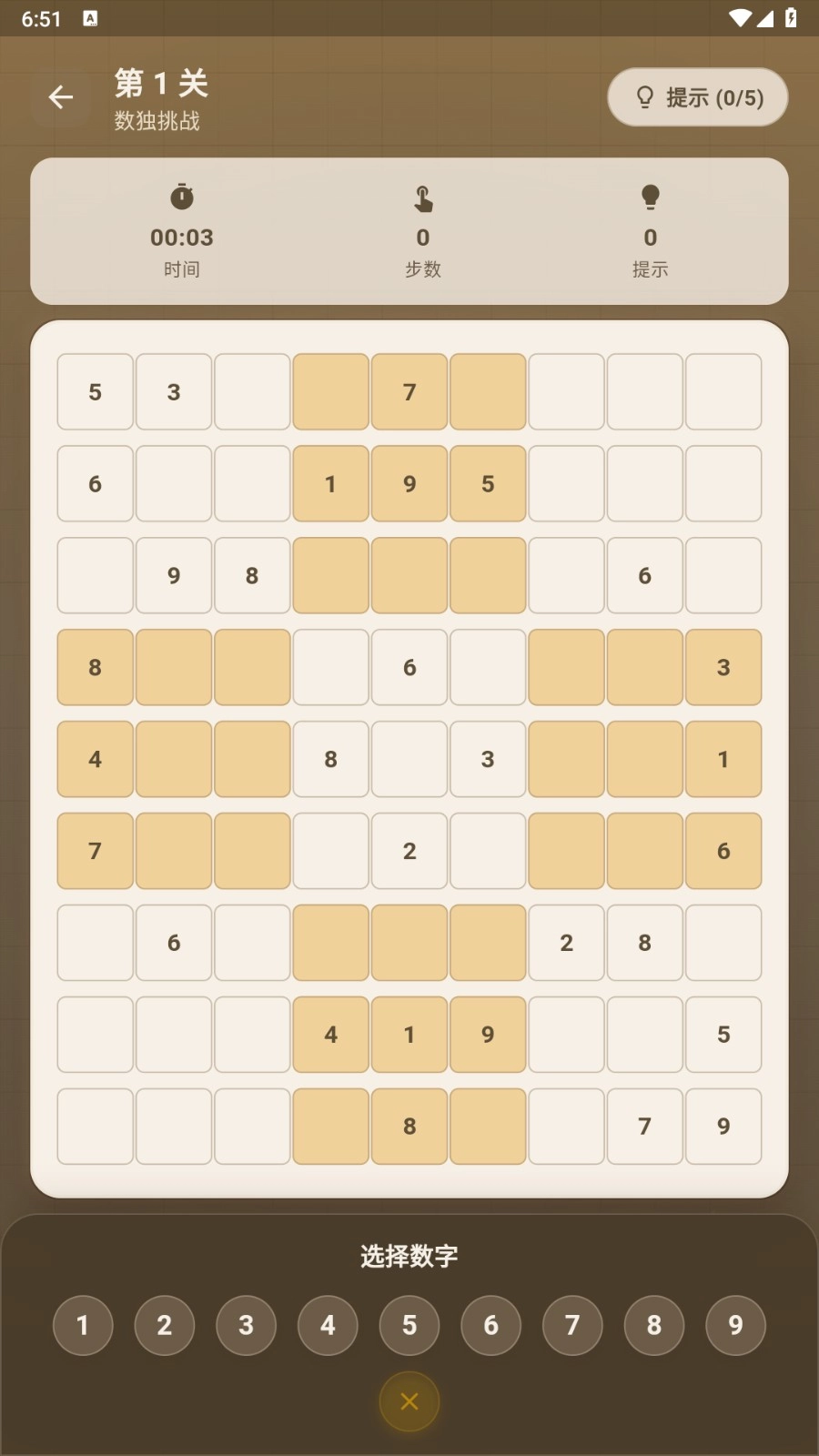This screenshot has height=1456, width=819.
Task: Select number 9 in the number picker
Action: pos(735,1326)
